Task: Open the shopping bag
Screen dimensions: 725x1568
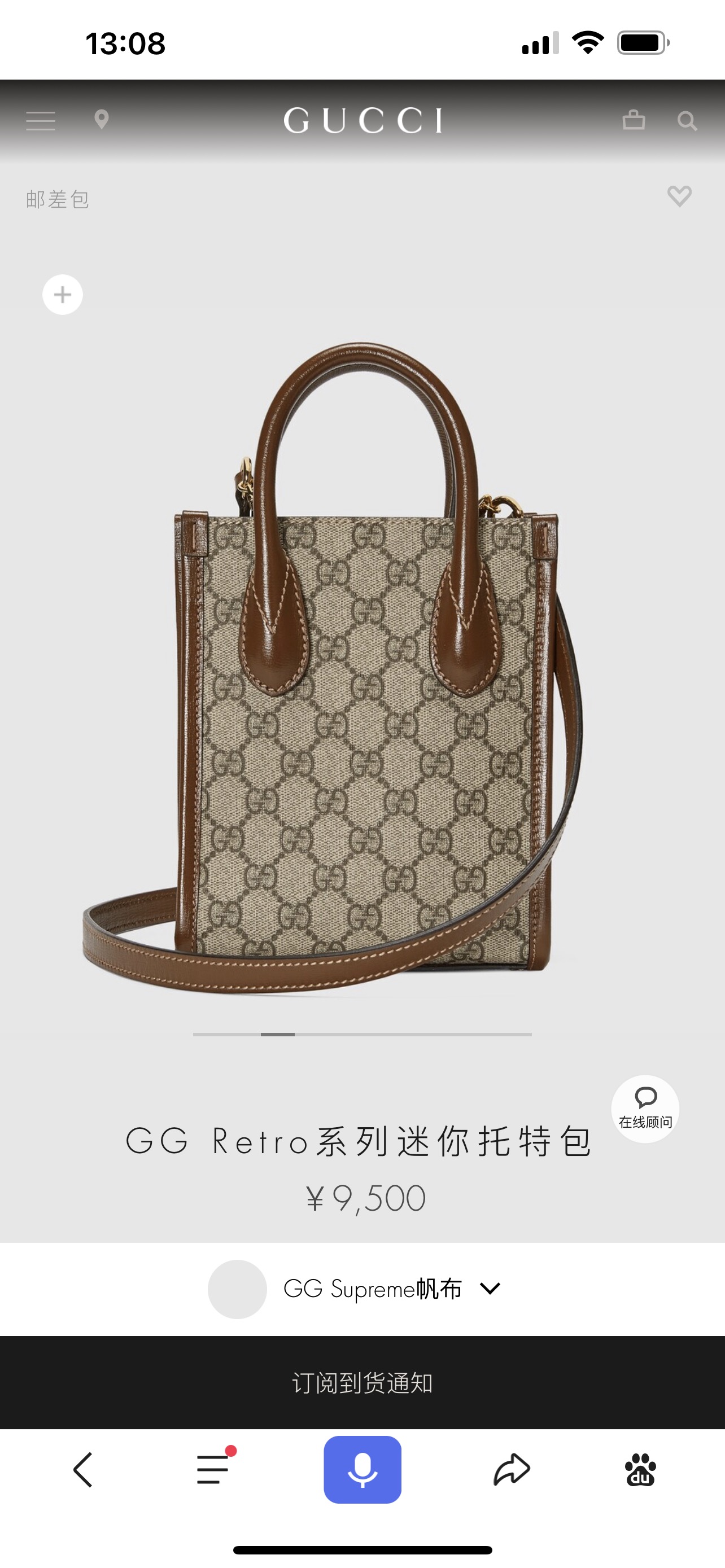Action: click(x=634, y=120)
